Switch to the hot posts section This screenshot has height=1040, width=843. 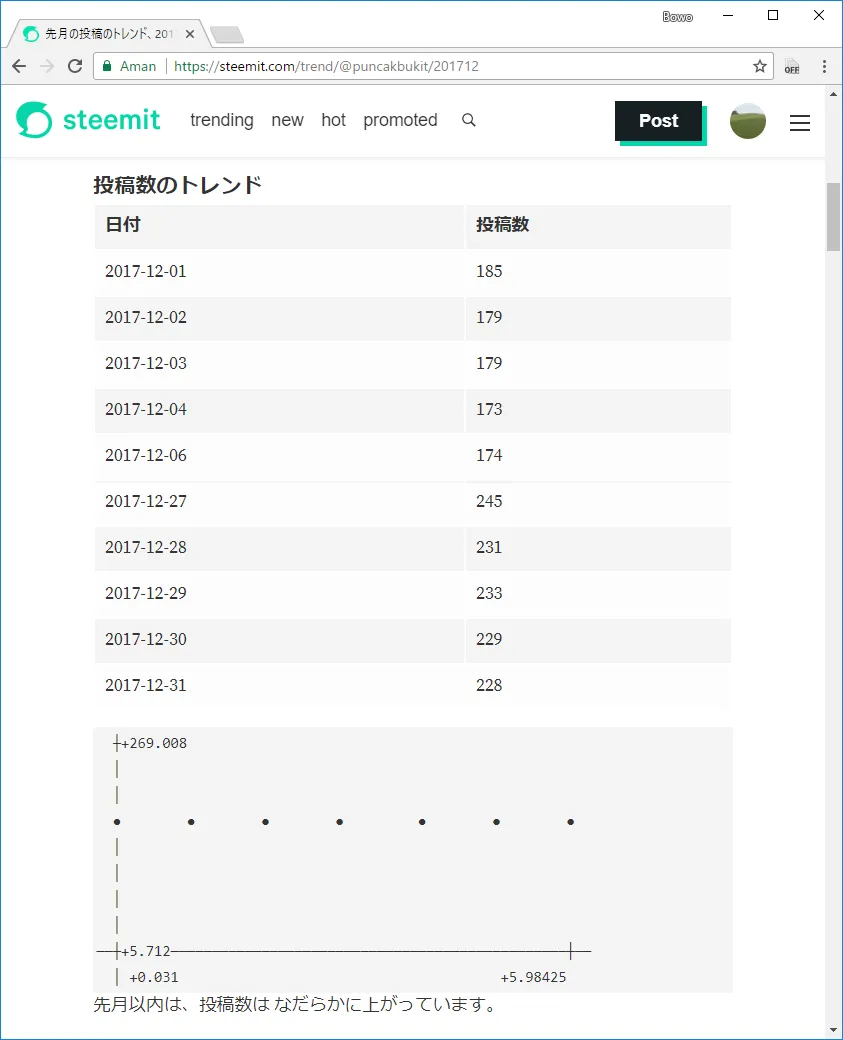coord(333,120)
